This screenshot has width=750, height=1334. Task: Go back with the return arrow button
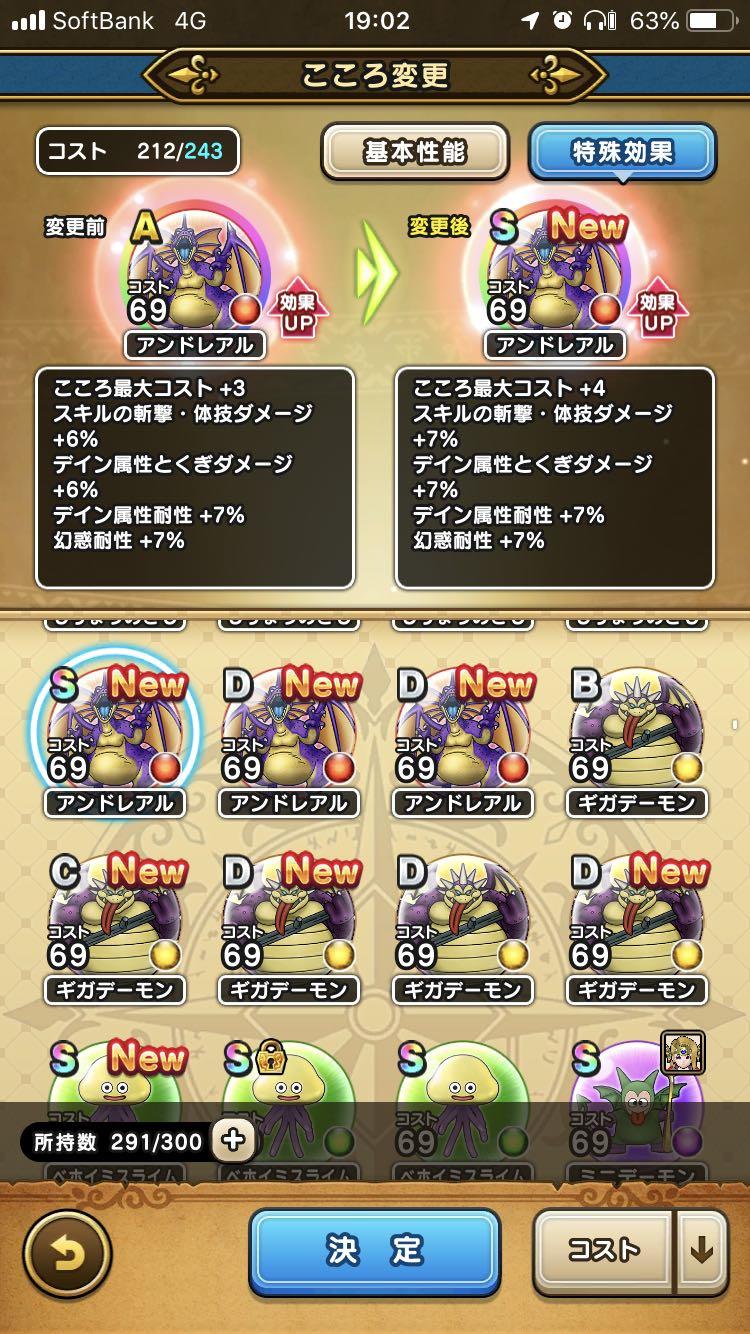pyautogui.click(x=68, y=1253)
